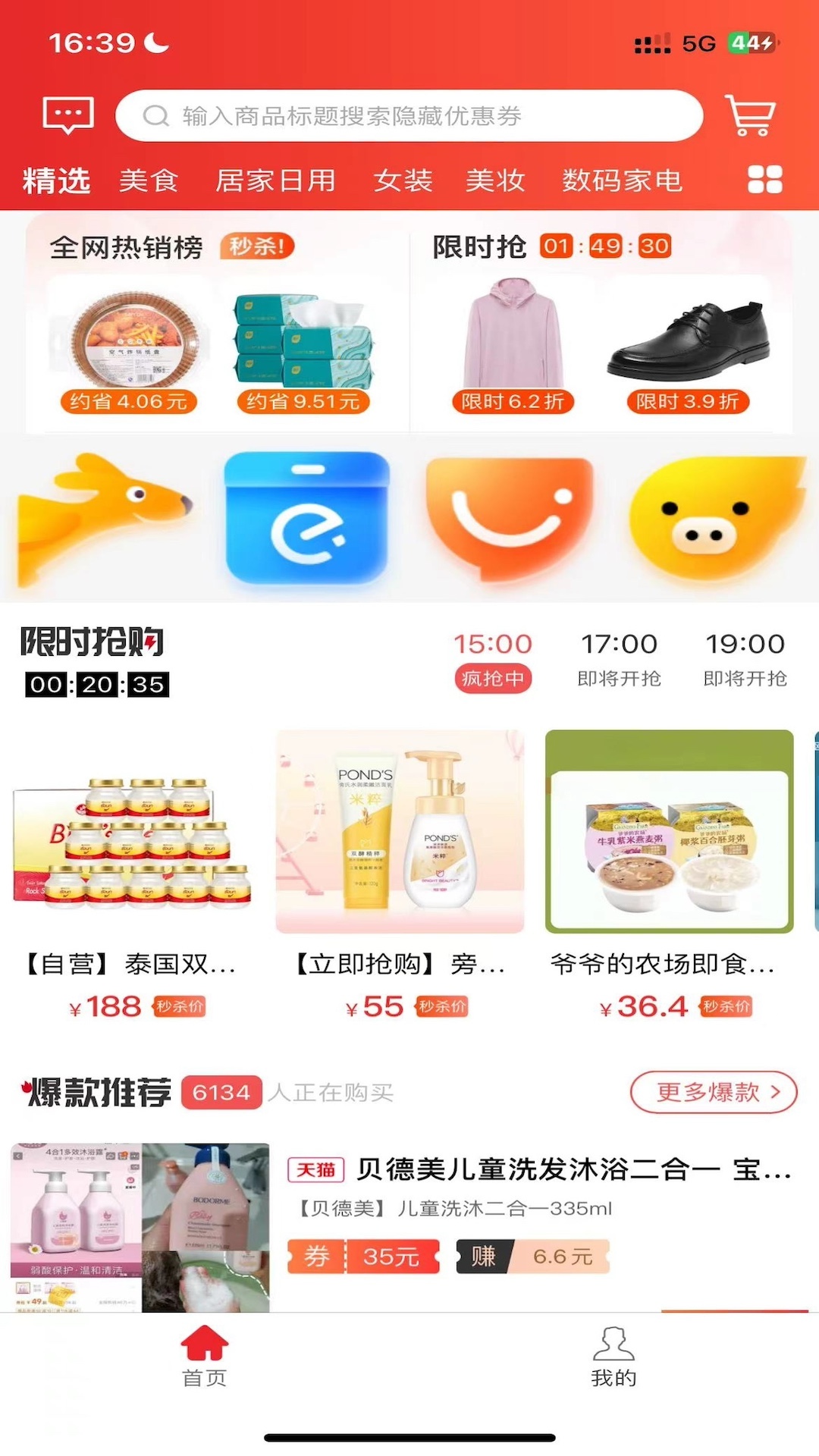Open the 女装 category tab
The image size is (819, 1456).
tap(403, 180)
